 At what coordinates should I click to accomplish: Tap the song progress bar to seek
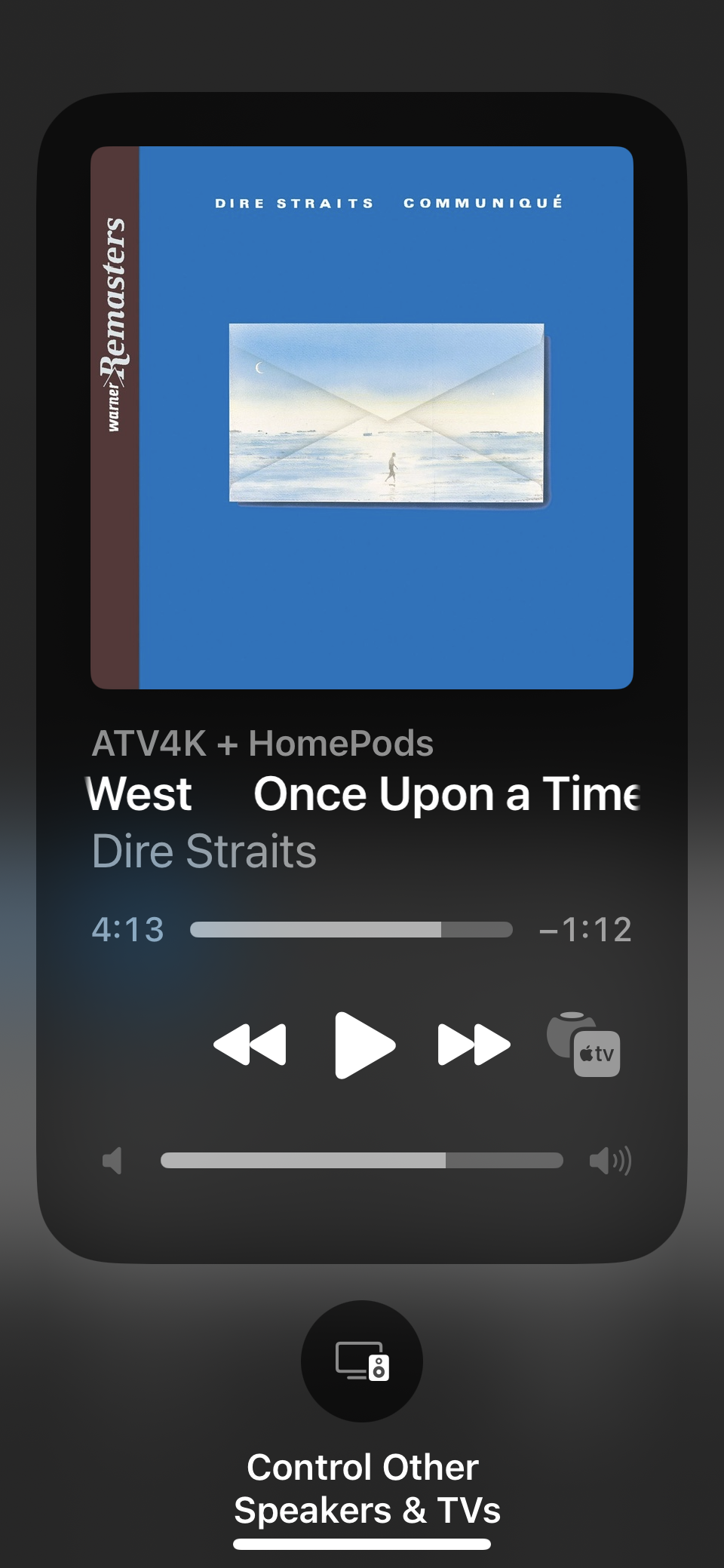pos(351,929)
